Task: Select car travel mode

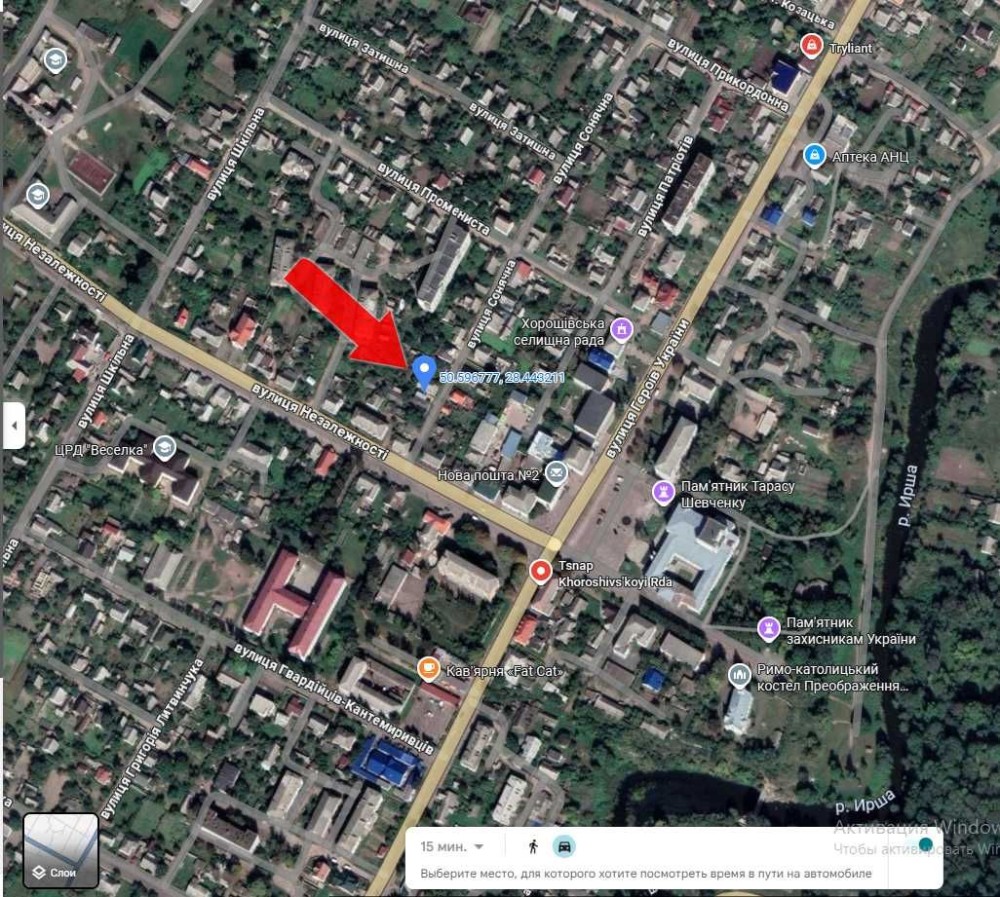Action: 564,847
